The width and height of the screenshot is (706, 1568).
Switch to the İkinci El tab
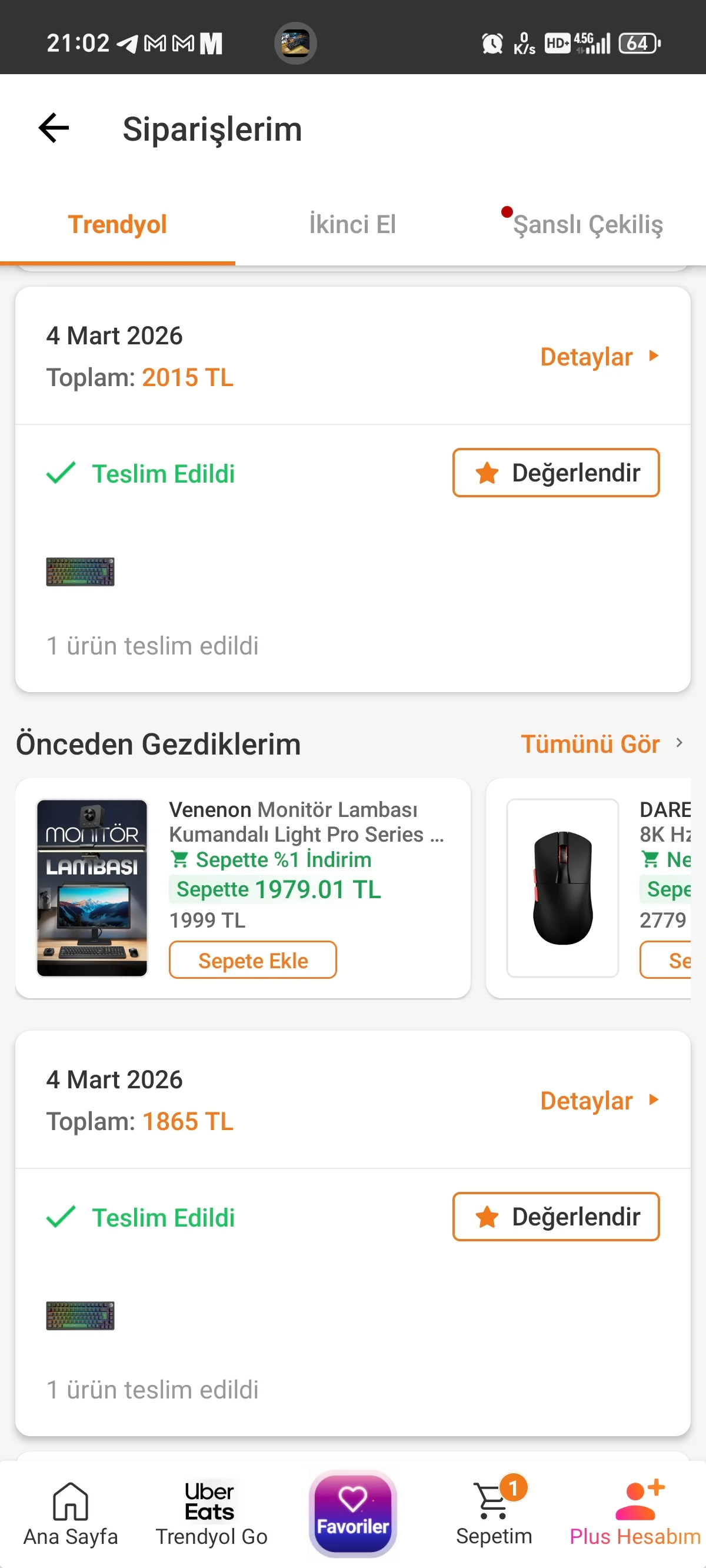pos(352,225)
